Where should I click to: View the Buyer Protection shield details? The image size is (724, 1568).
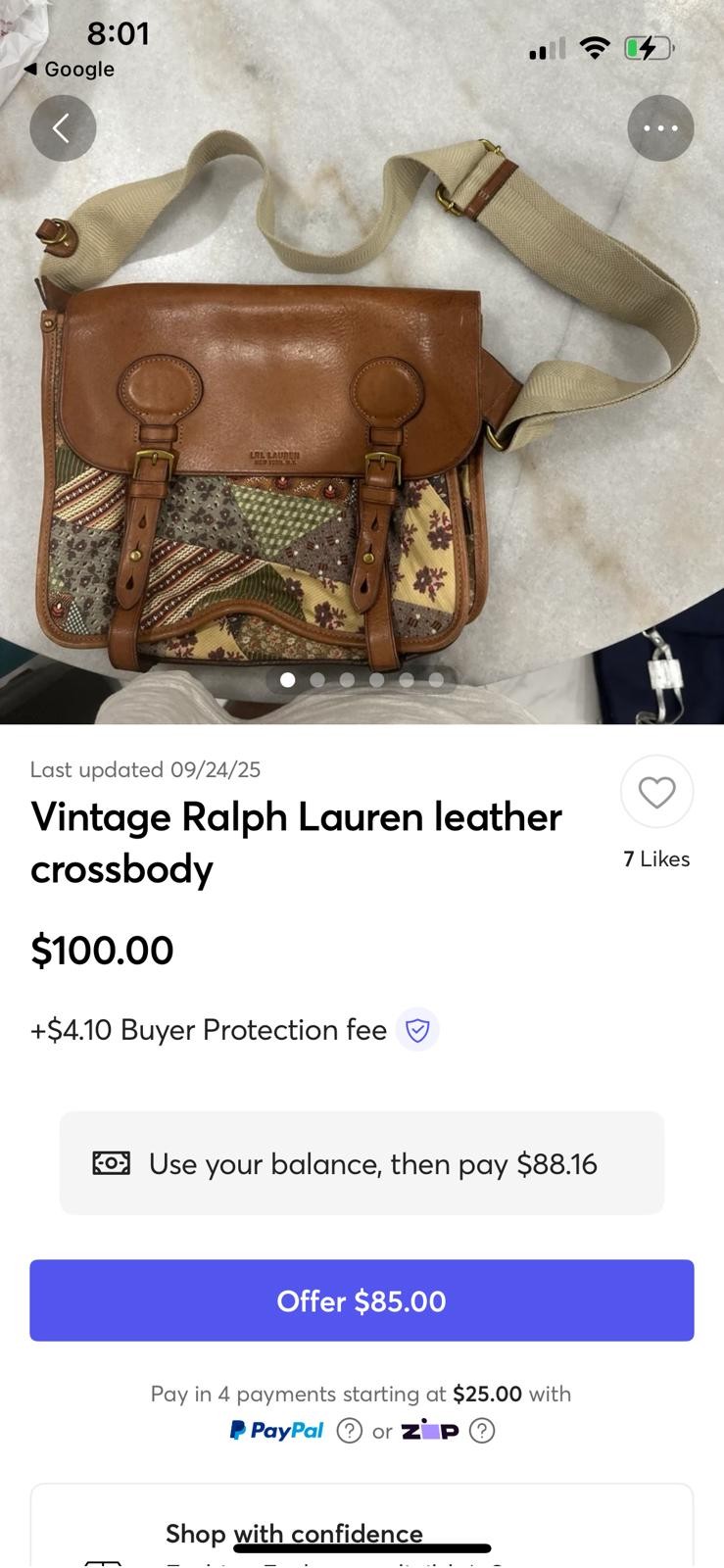[x=418, y=1030]
